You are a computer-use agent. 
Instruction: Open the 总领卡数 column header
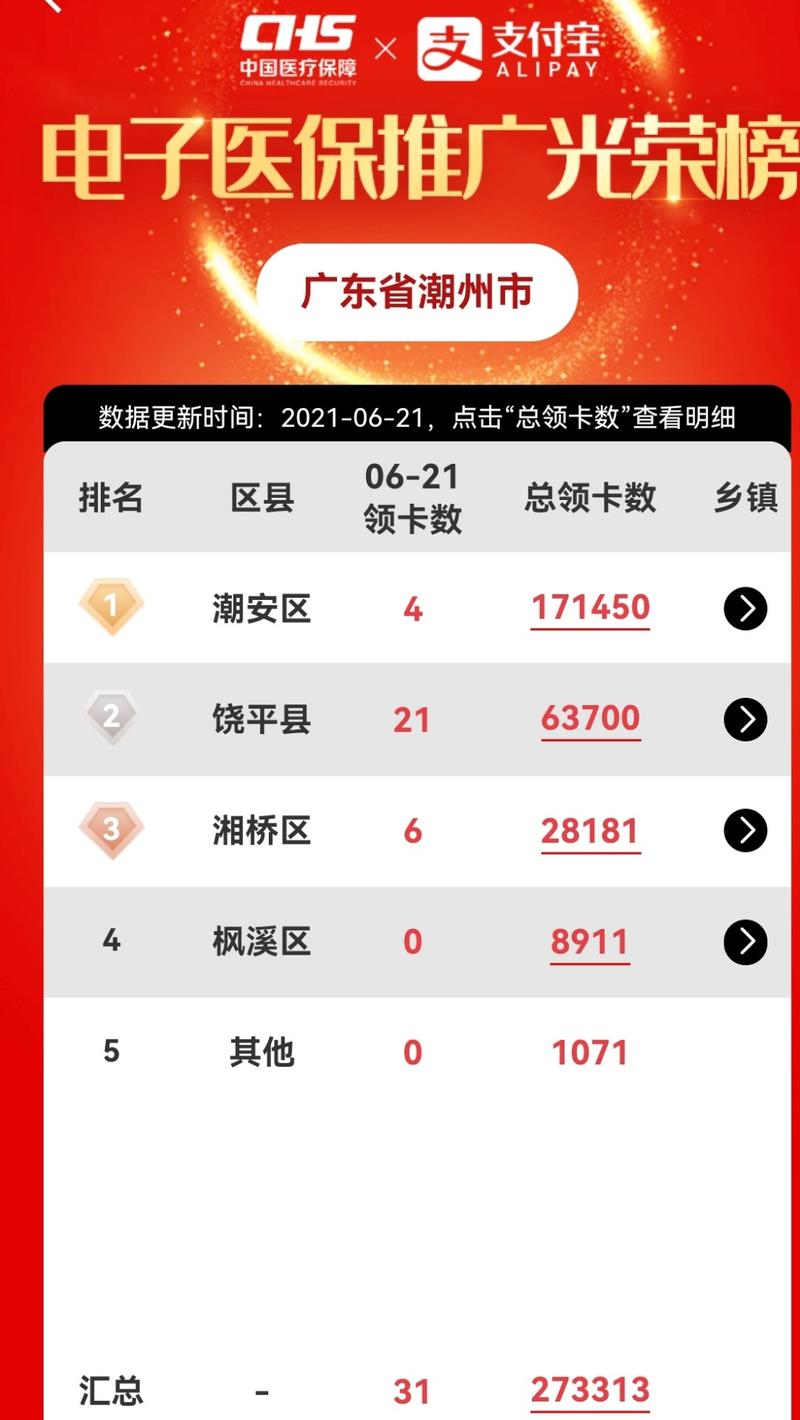click(589, 497)
